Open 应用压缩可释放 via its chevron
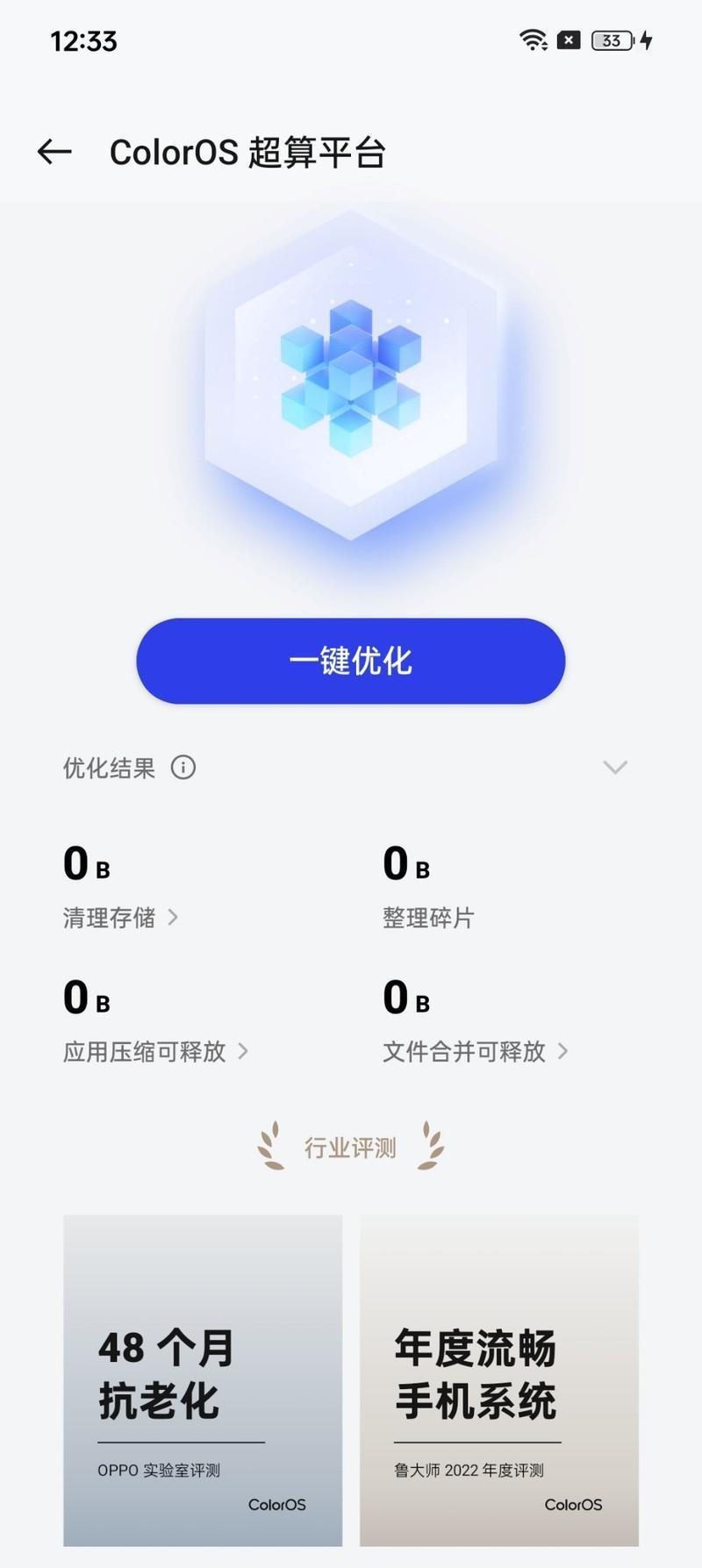The width and height of the screenshot is (702, 1568). (x=244, y=1051)
